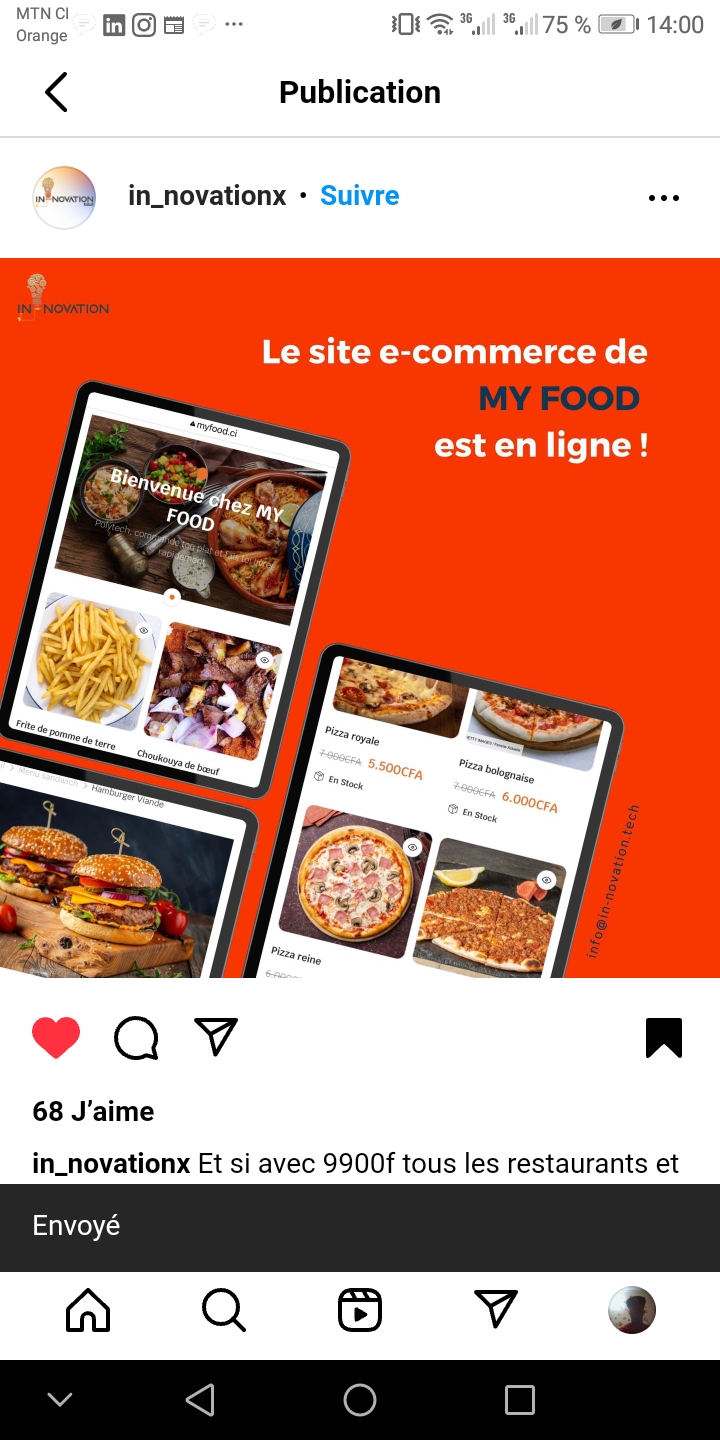Viewport: 720px width, 1440px height.
Task: Open in_novationx username in the header
Action: (207, 196)
